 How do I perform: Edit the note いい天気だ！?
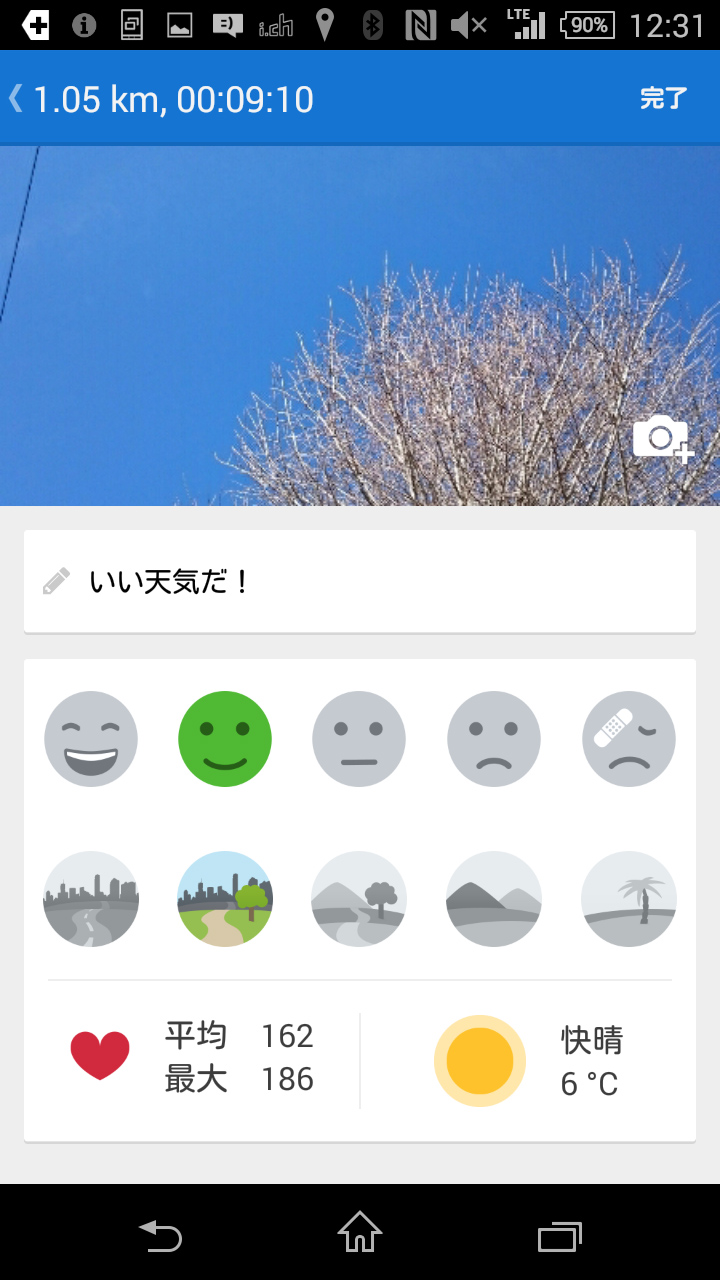click(360, 581)
